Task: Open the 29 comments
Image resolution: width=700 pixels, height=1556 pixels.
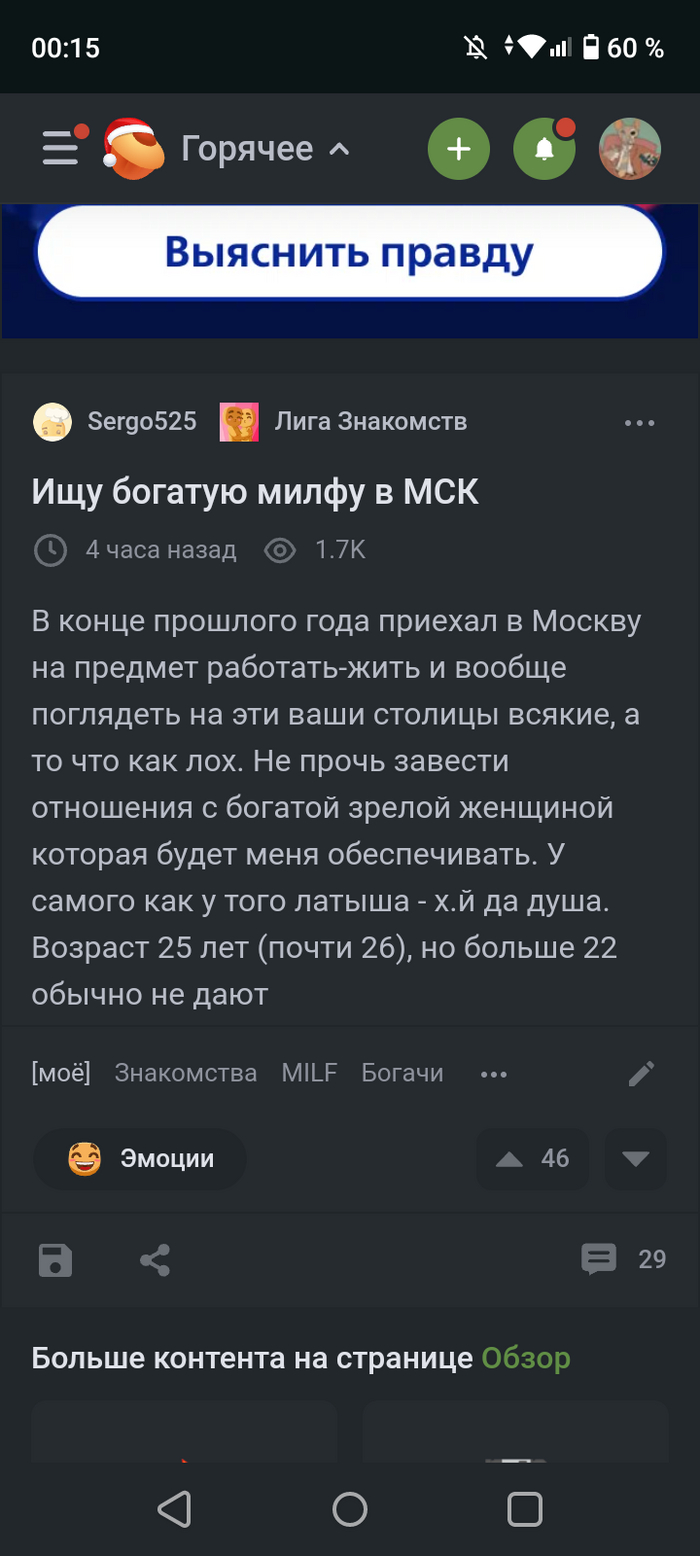Action: click(x=624, y=1259)
